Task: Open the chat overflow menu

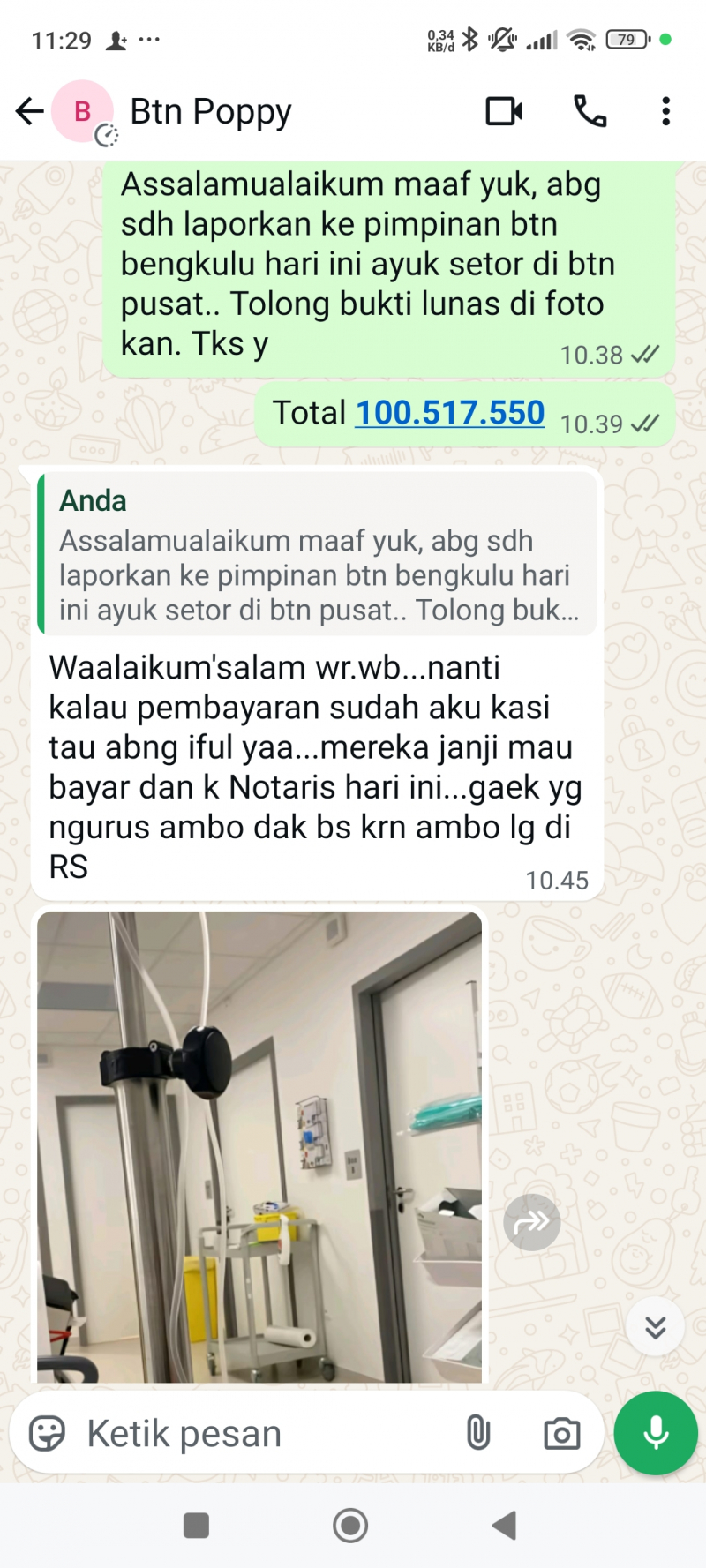Action: point(665,111)
